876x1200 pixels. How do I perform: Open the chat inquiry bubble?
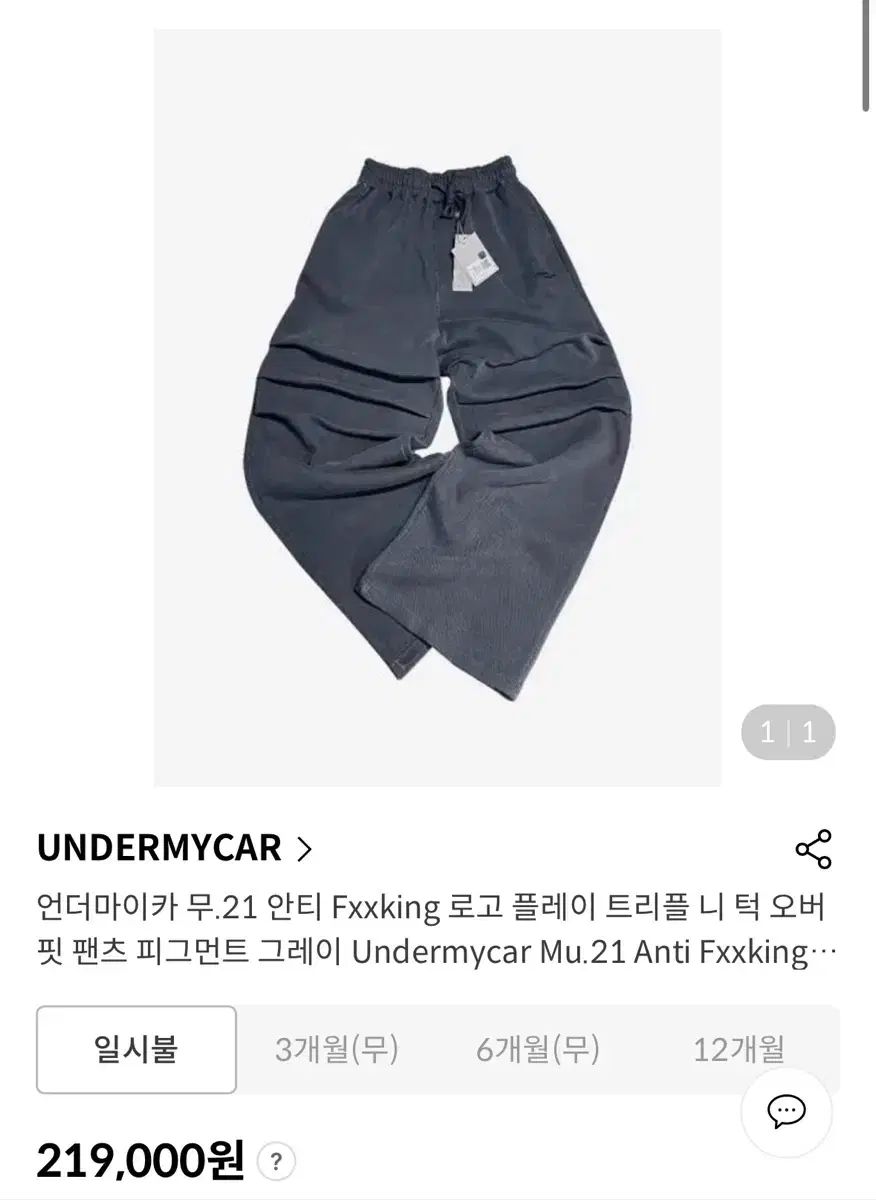coord(787,1111)
